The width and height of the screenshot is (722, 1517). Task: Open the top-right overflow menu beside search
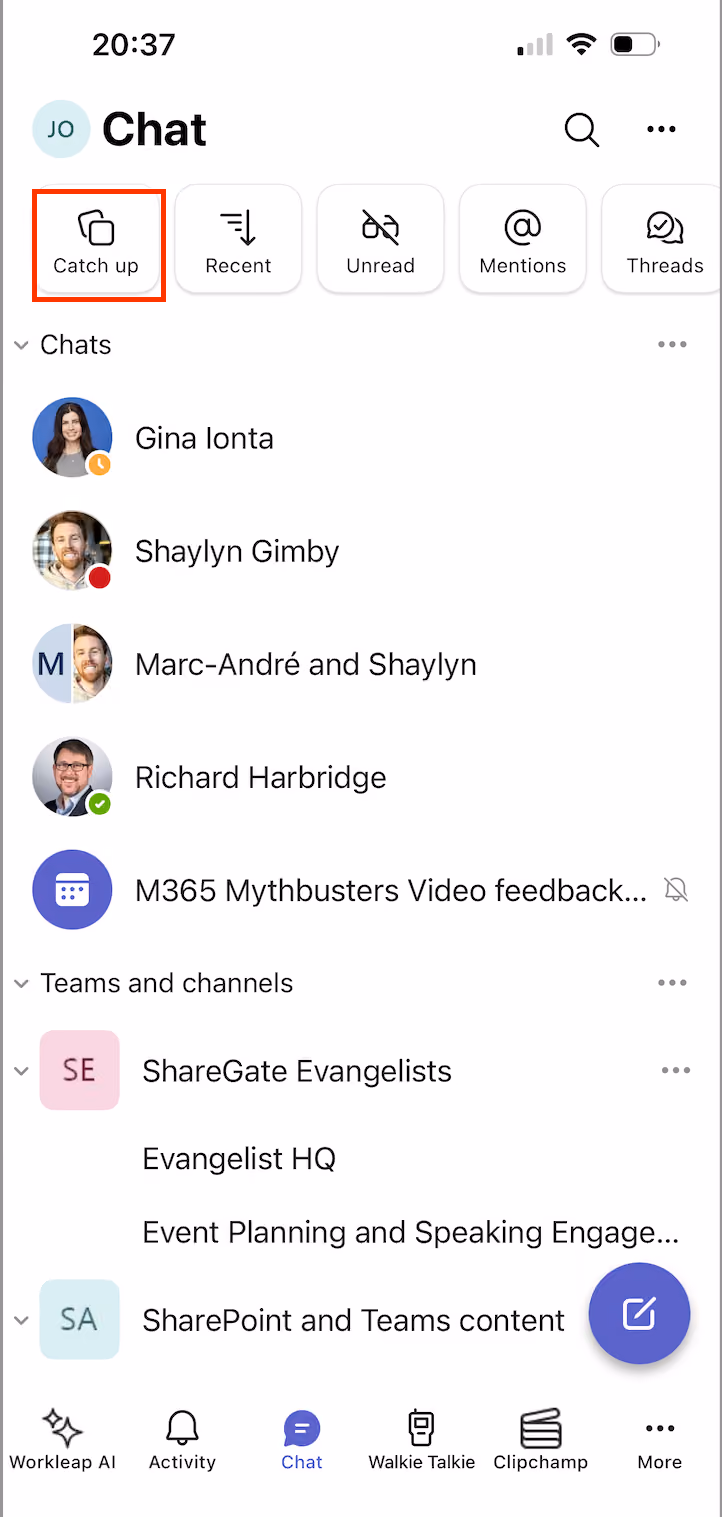661,129
